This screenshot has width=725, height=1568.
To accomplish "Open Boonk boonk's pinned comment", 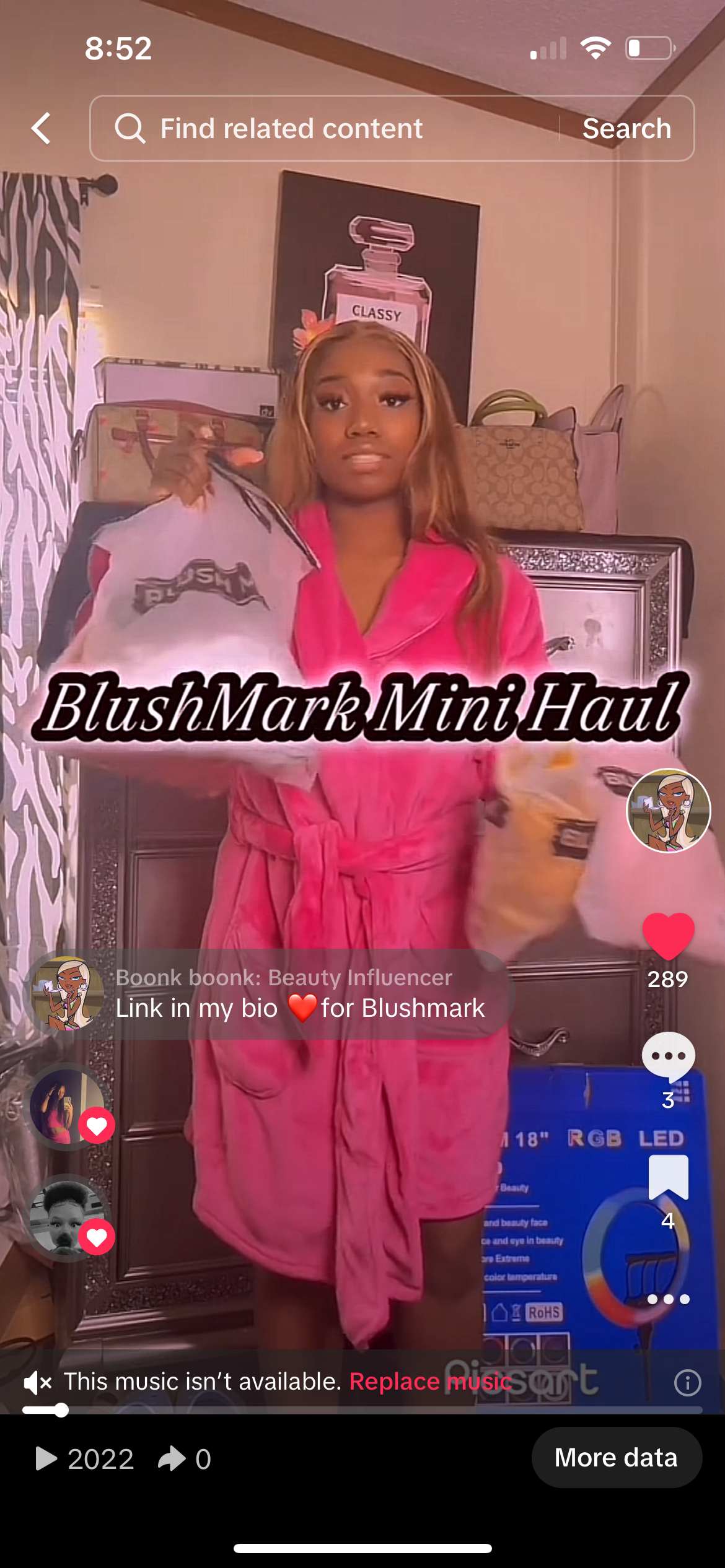I will pos(268,993).
